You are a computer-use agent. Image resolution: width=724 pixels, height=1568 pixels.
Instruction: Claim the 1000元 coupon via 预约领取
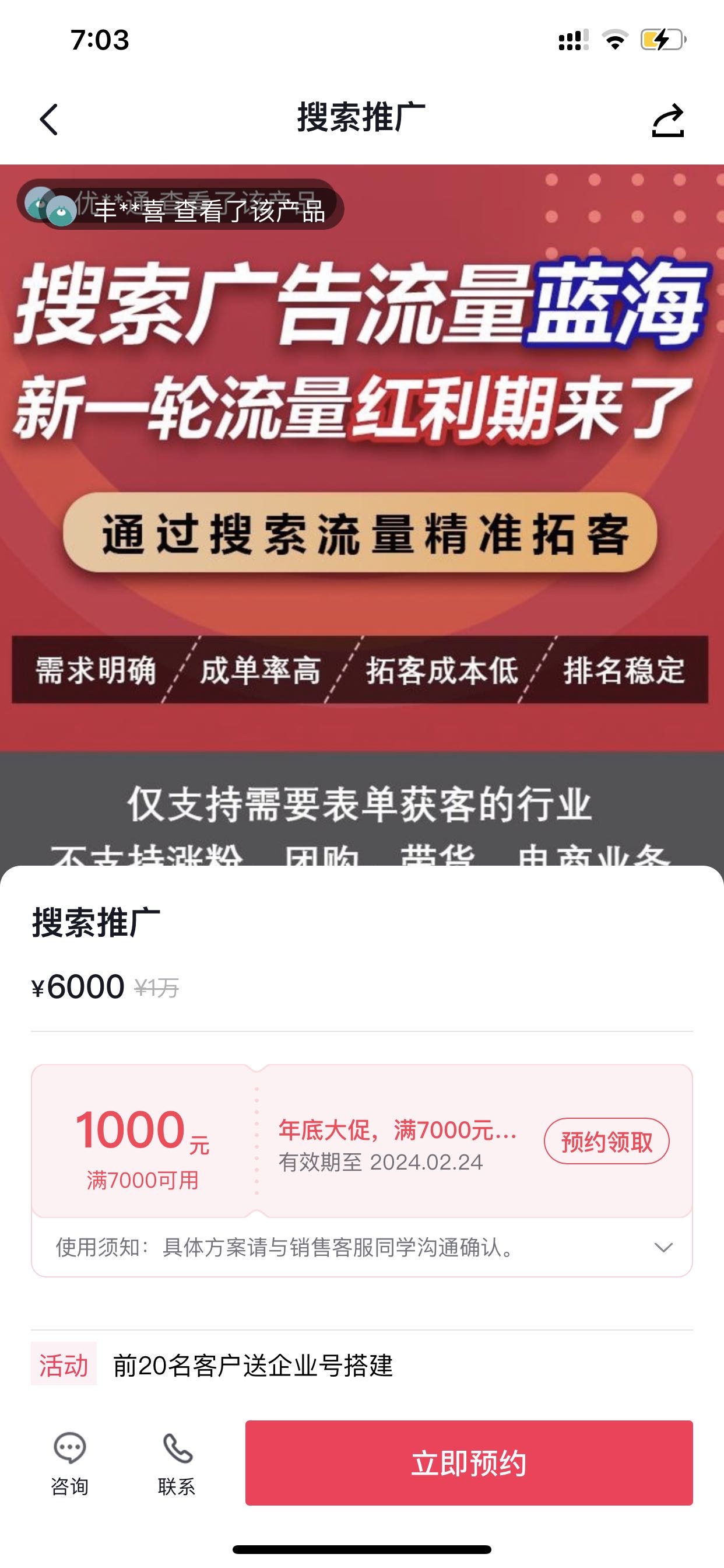point(606,1142)
